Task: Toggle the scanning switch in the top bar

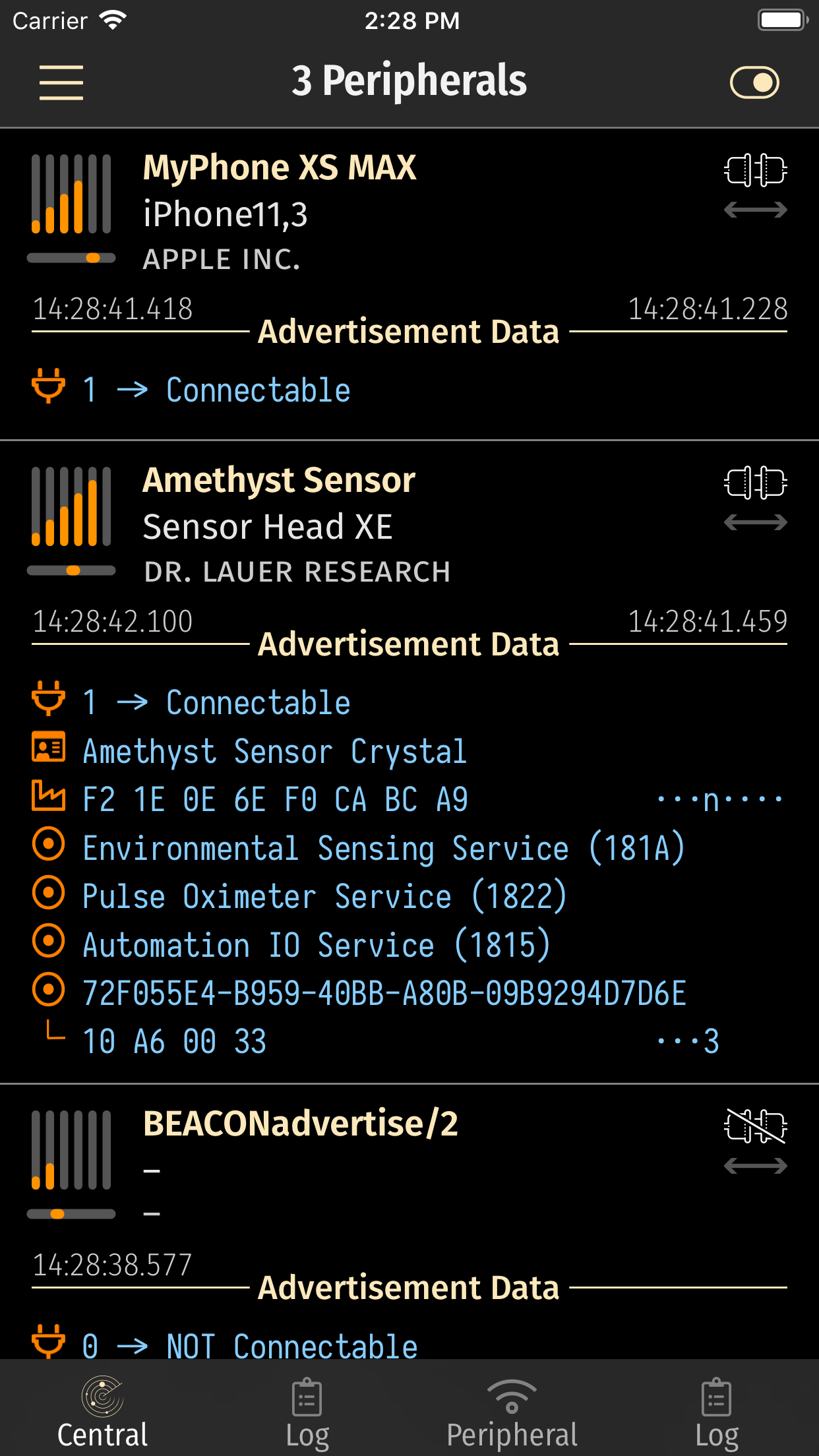Action: [754, 82]
